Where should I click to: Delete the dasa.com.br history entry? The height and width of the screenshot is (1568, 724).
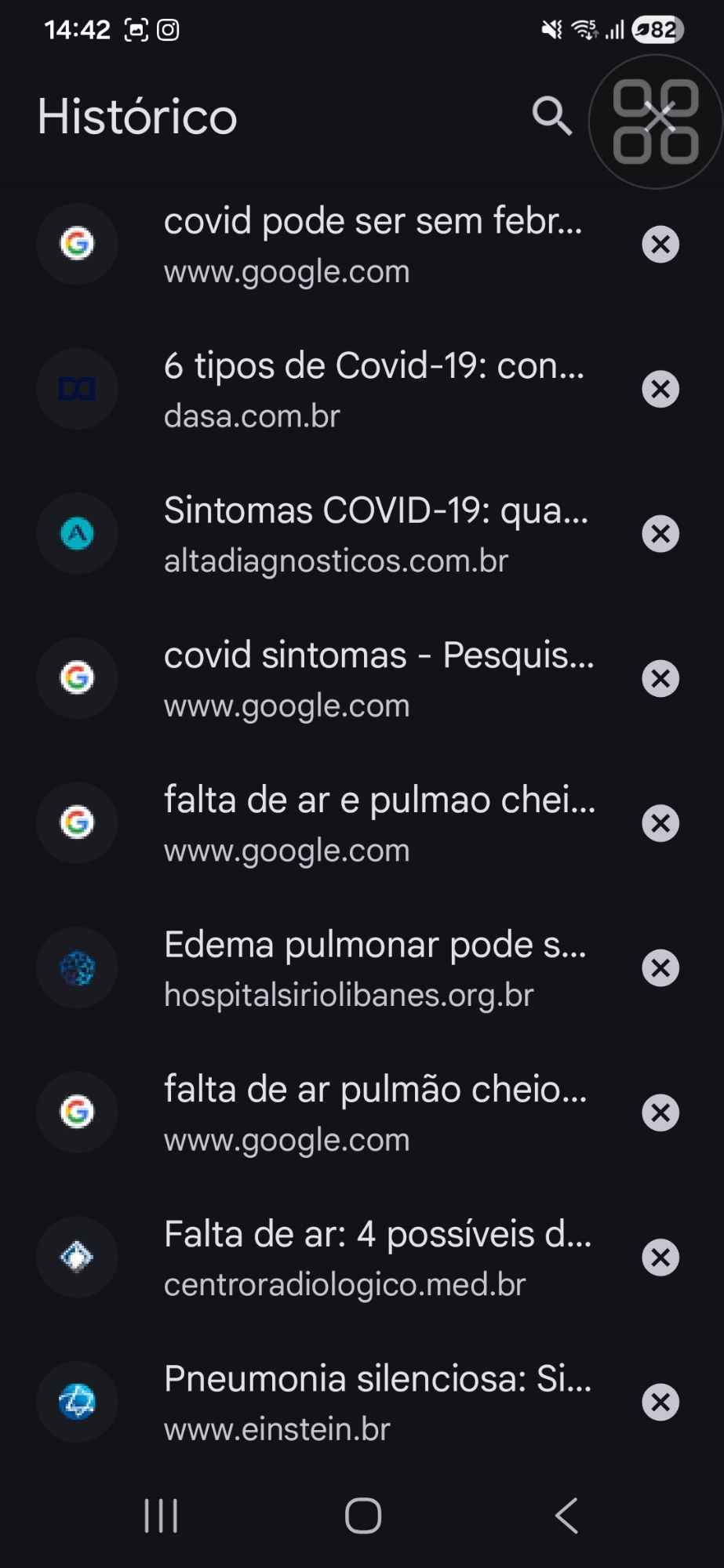(660, 389)
